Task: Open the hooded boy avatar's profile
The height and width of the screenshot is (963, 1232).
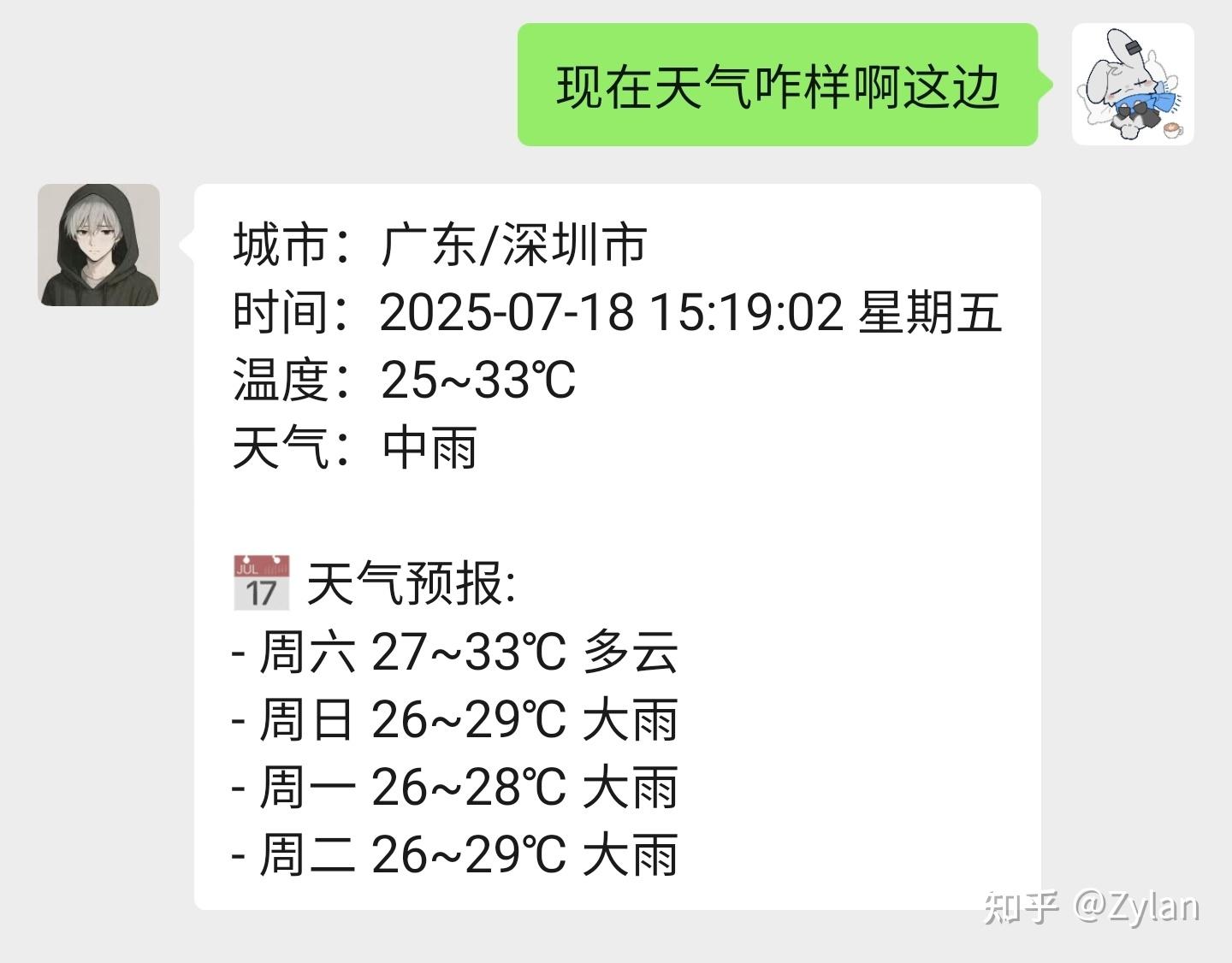Action: tap(98, 245)
